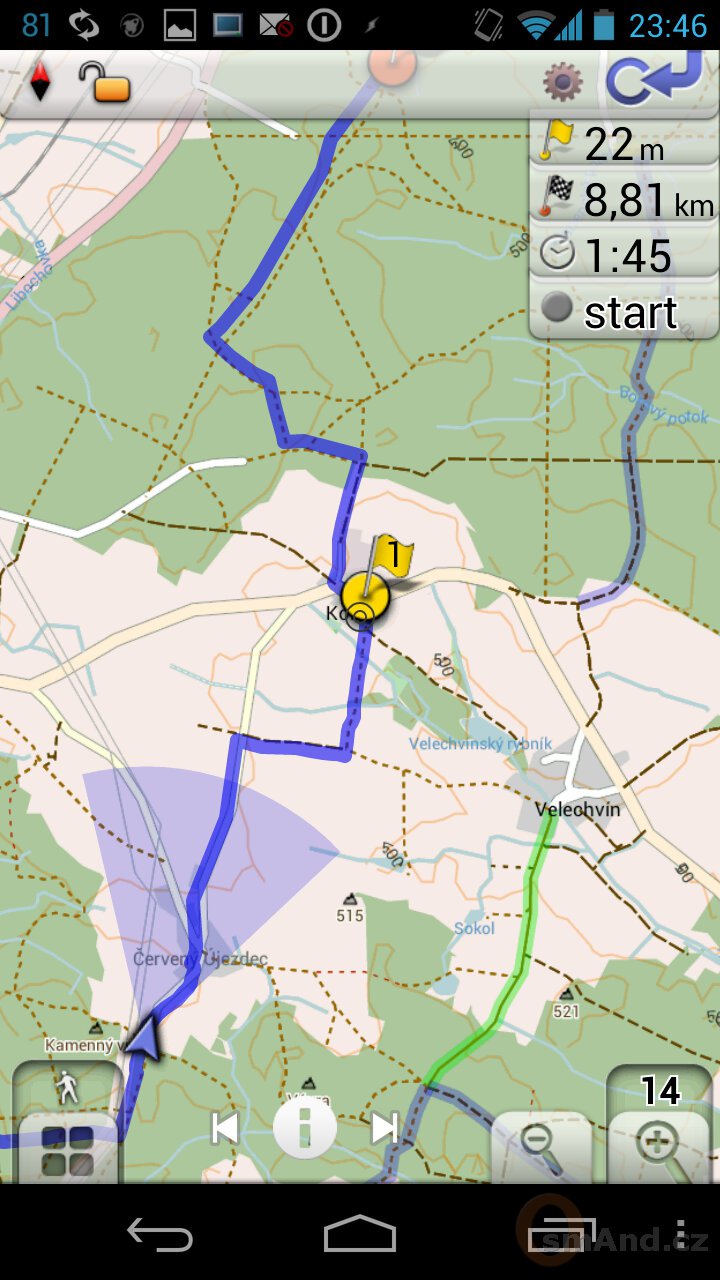The height and width of the screenshot is (1280, 720).
Task: Open the settings gear
Action: pos(563,82)
